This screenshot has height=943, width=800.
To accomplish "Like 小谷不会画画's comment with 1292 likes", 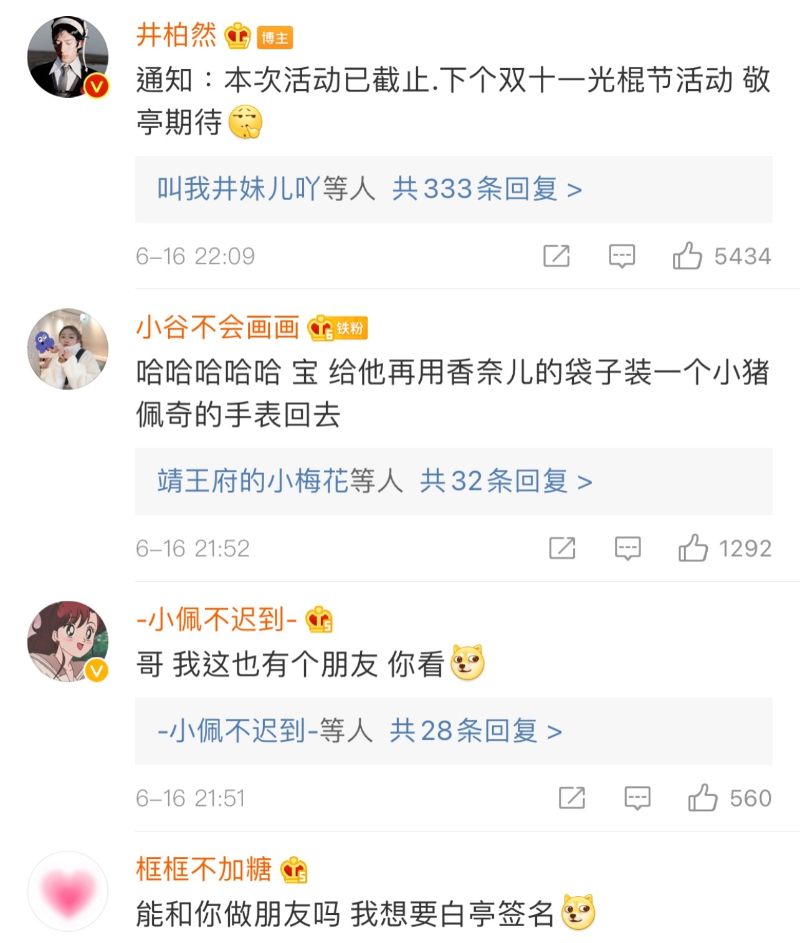I will pyautogui.click(x=693, y=548).
